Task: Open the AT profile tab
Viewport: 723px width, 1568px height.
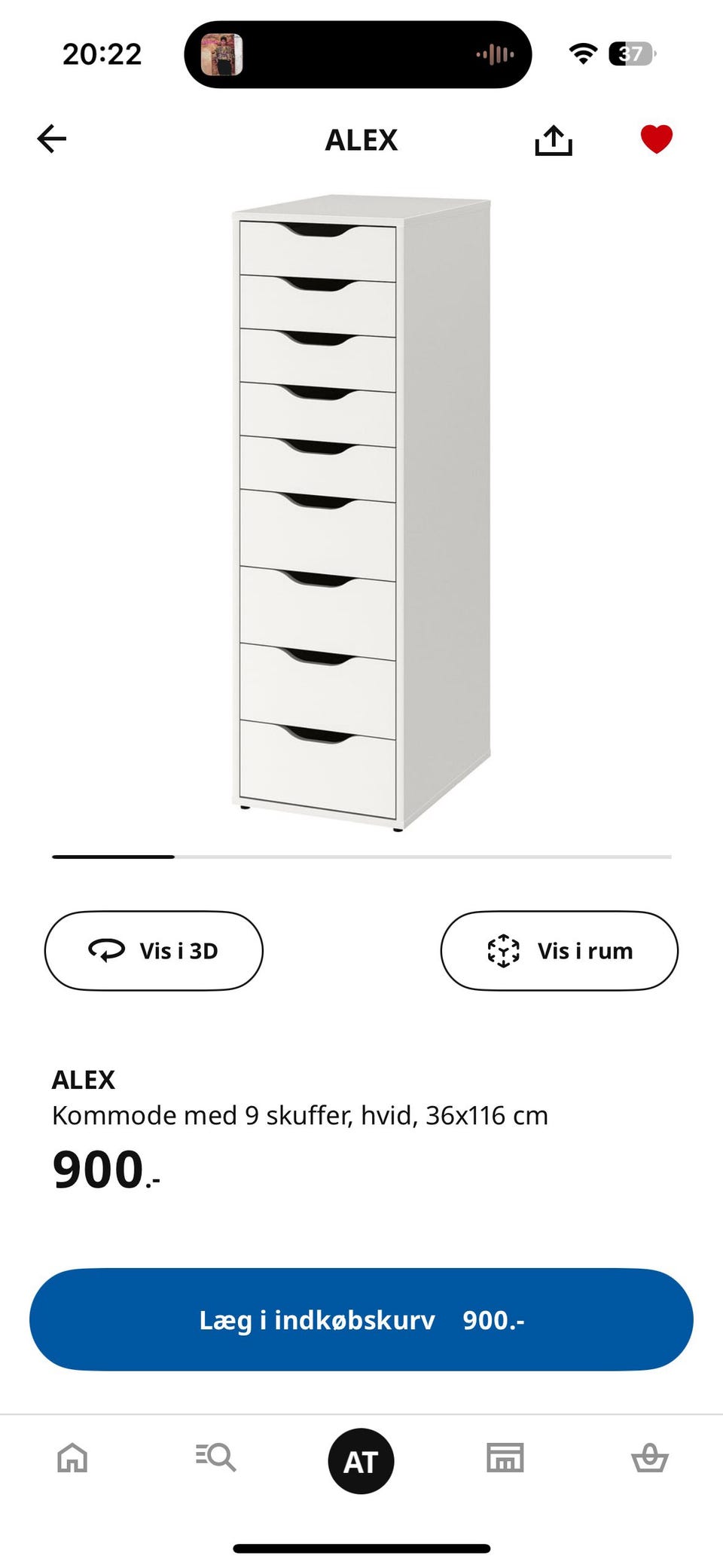Action: 361,1459
